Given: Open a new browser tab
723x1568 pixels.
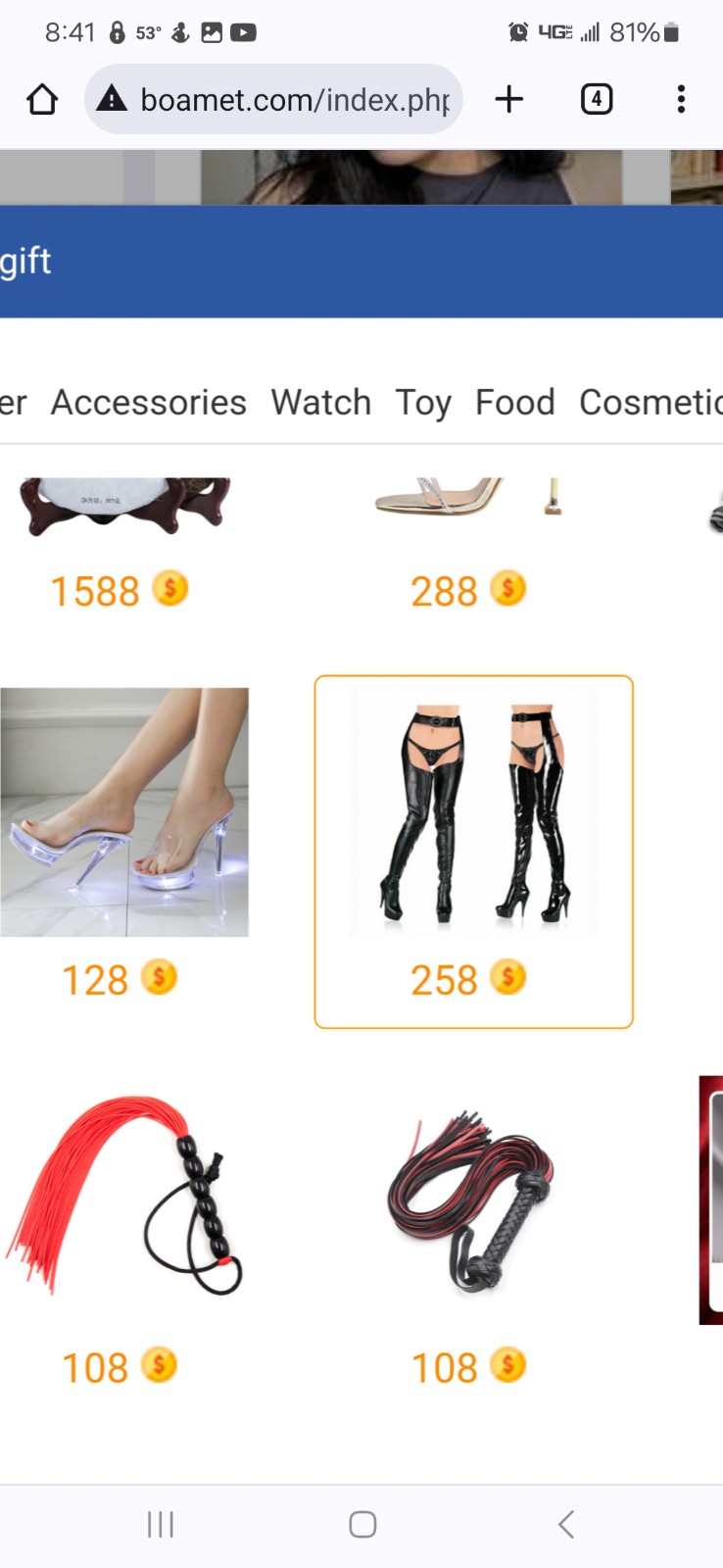Looking at the screenshot, I should tap(509, 99).
